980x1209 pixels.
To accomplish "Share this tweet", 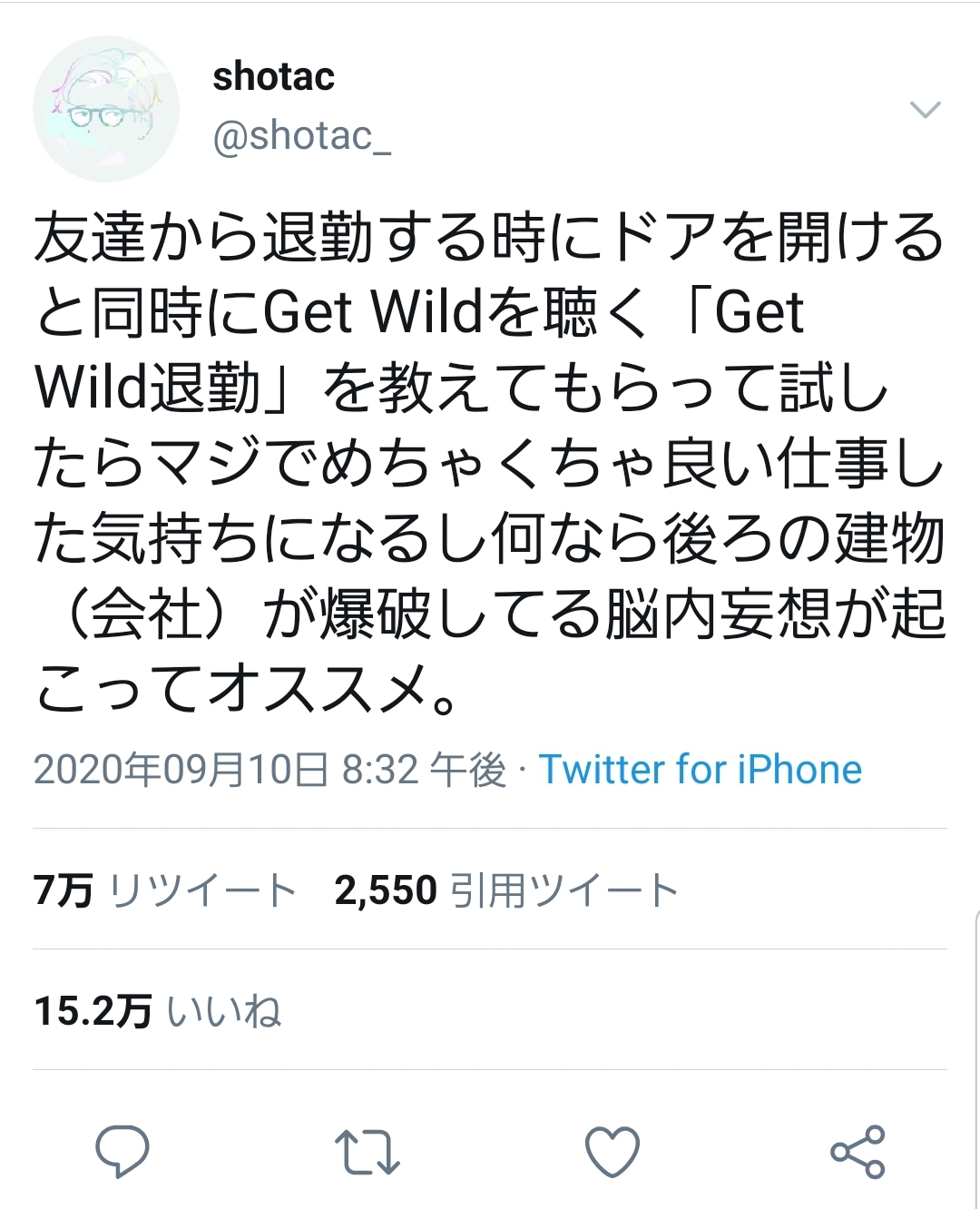I will (x=857, y=1151).
